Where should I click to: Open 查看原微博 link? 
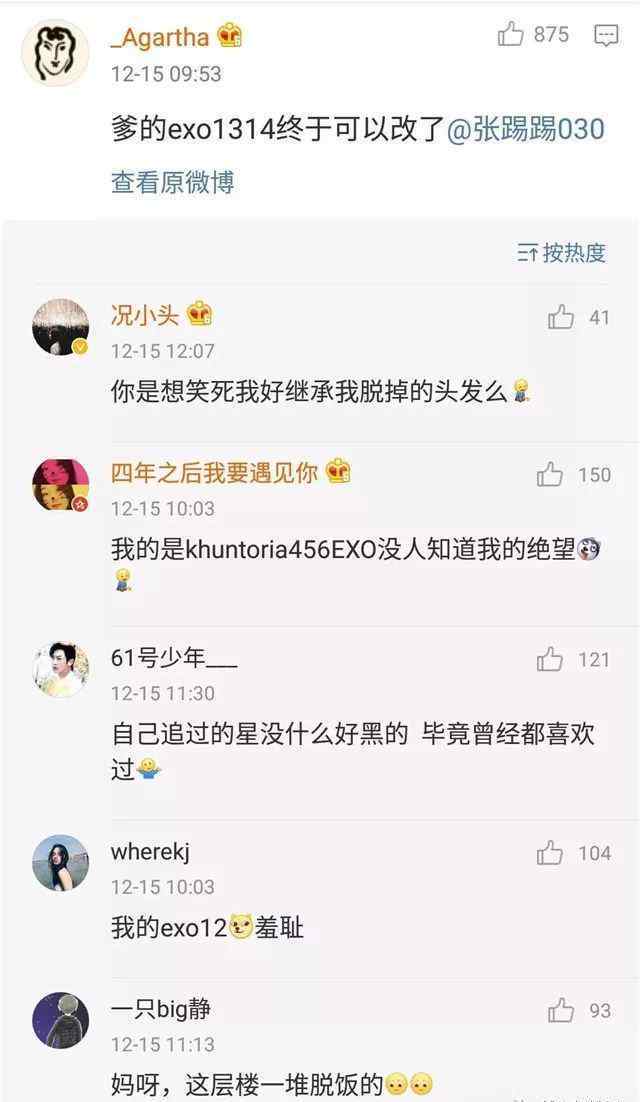172,183
